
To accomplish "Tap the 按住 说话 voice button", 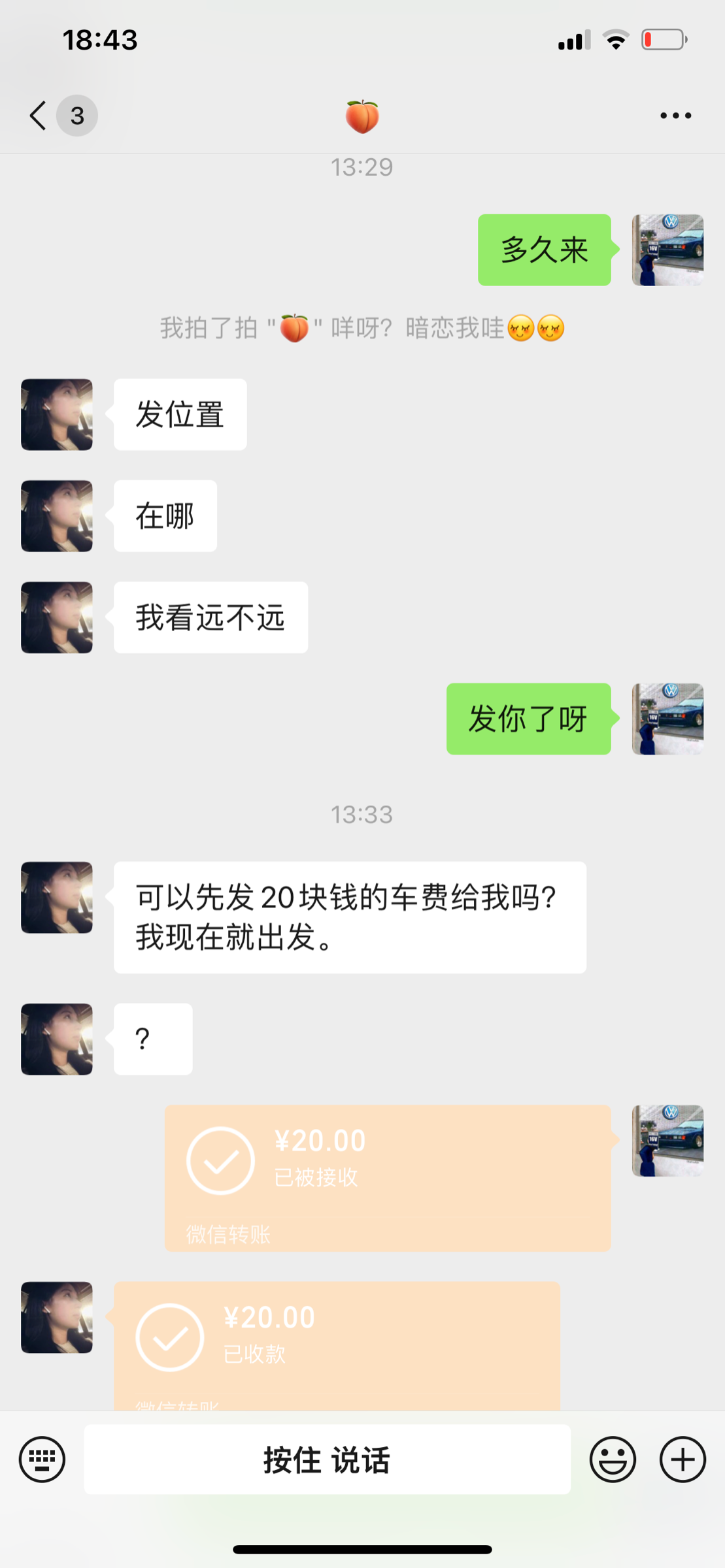I will (x=327, y=1459).
